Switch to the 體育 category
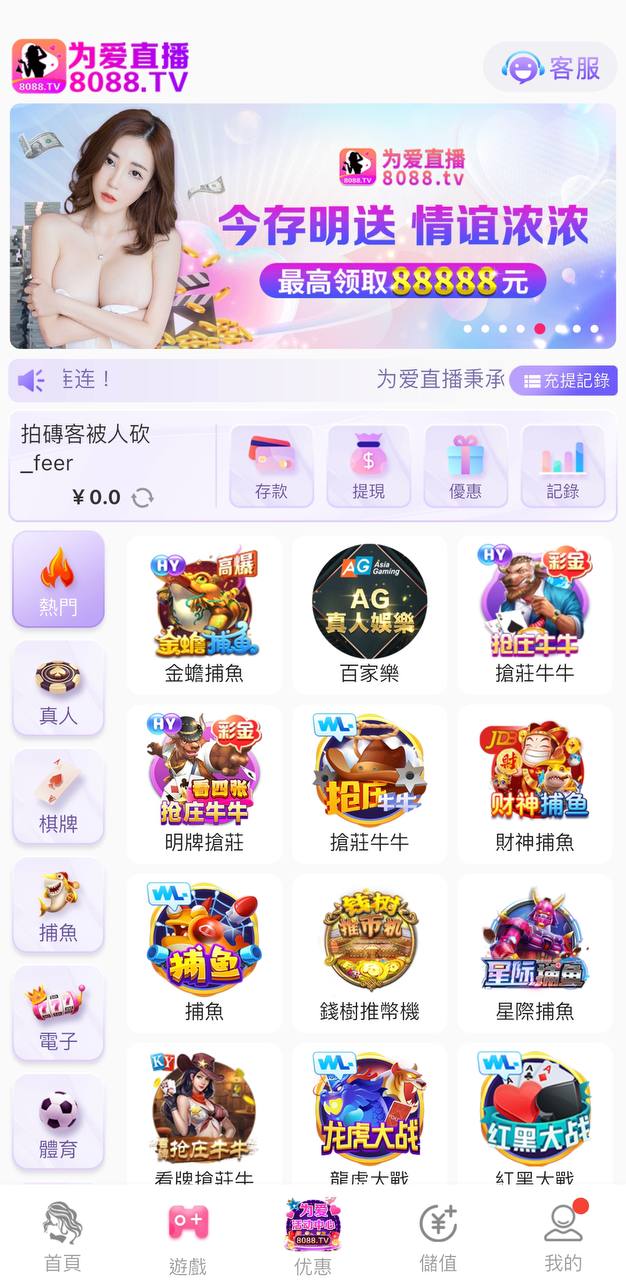 pyautogui.click(x=58, y=1122)
